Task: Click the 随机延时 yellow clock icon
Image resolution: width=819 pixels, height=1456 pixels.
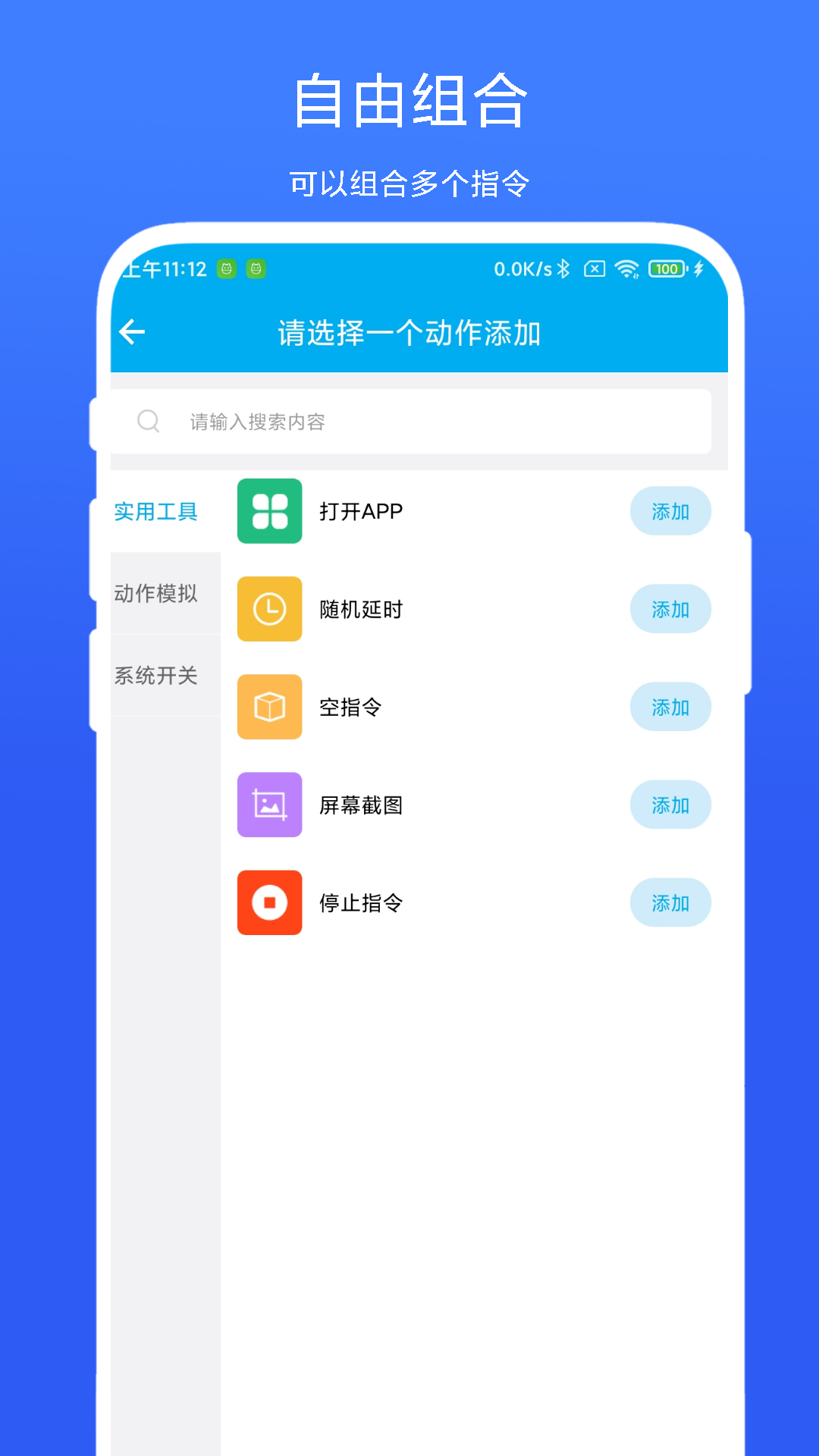Action: click(x=269, y=609)
